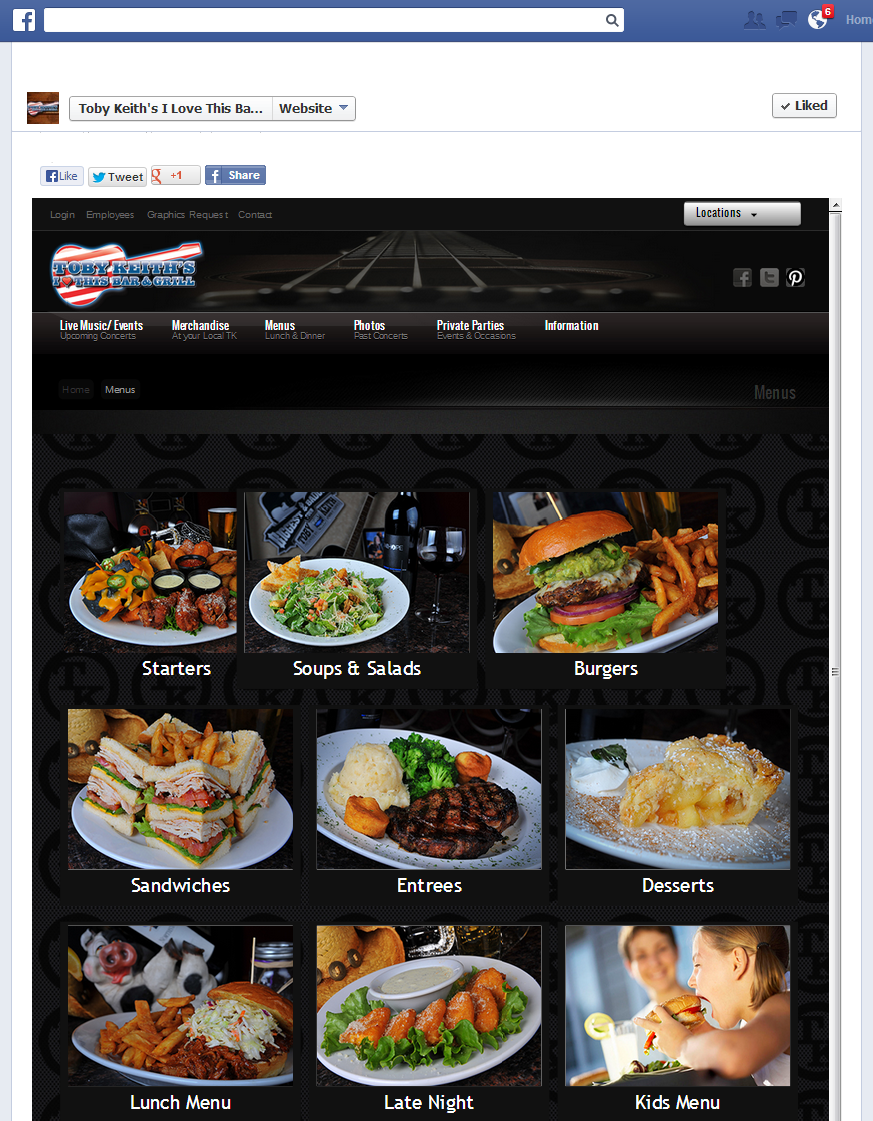The image size is (873, 1121).
Task: Tap the Login link
Action: point(62,215)
